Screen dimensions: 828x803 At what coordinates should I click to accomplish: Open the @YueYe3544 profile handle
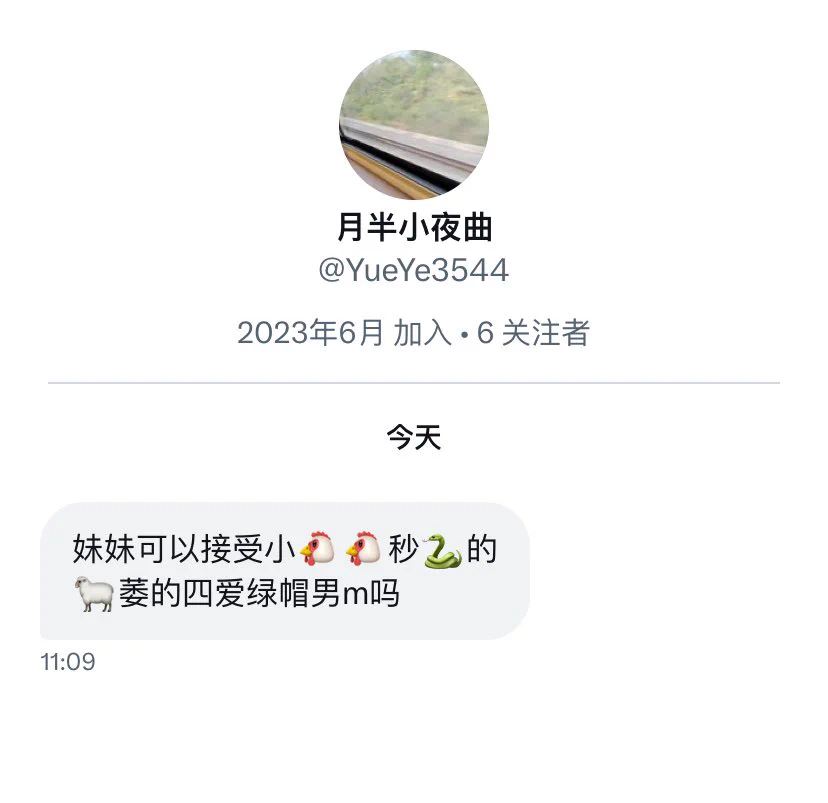[413, 270]
